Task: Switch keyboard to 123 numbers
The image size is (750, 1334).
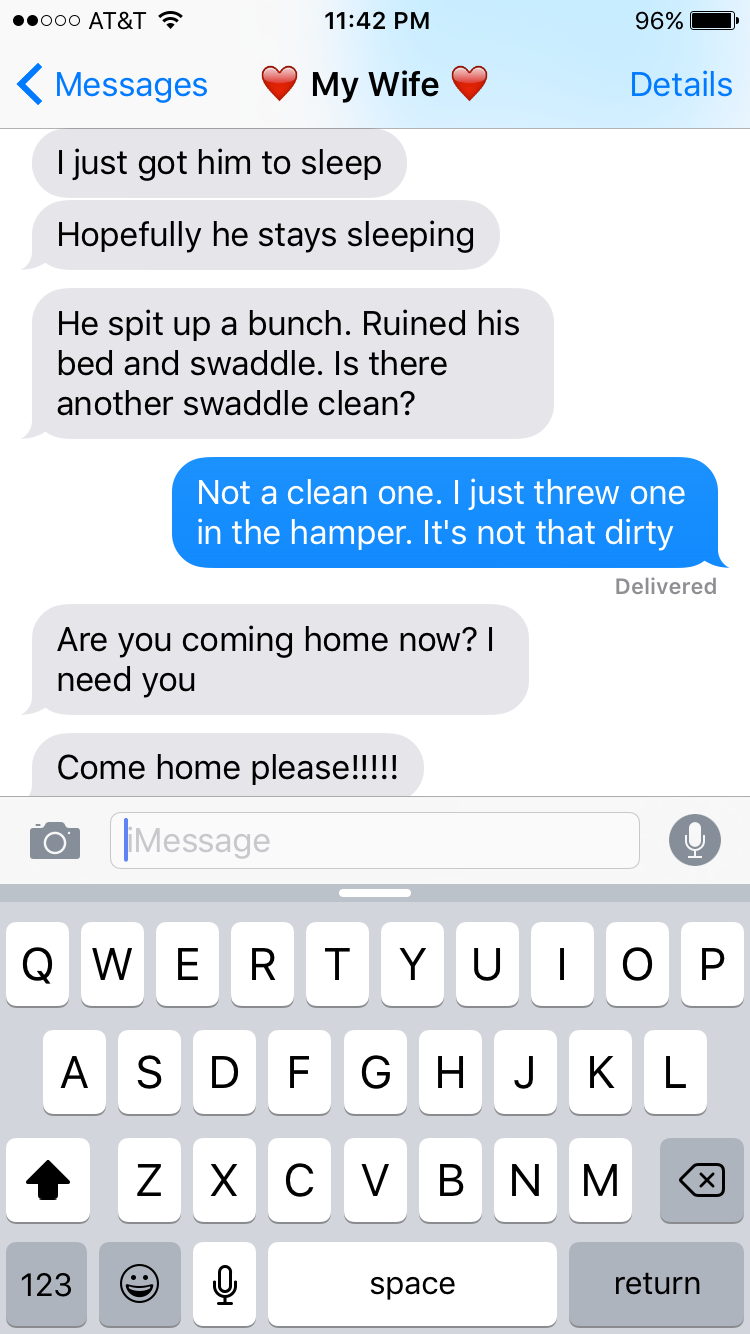Action: tap(46, 1285)
